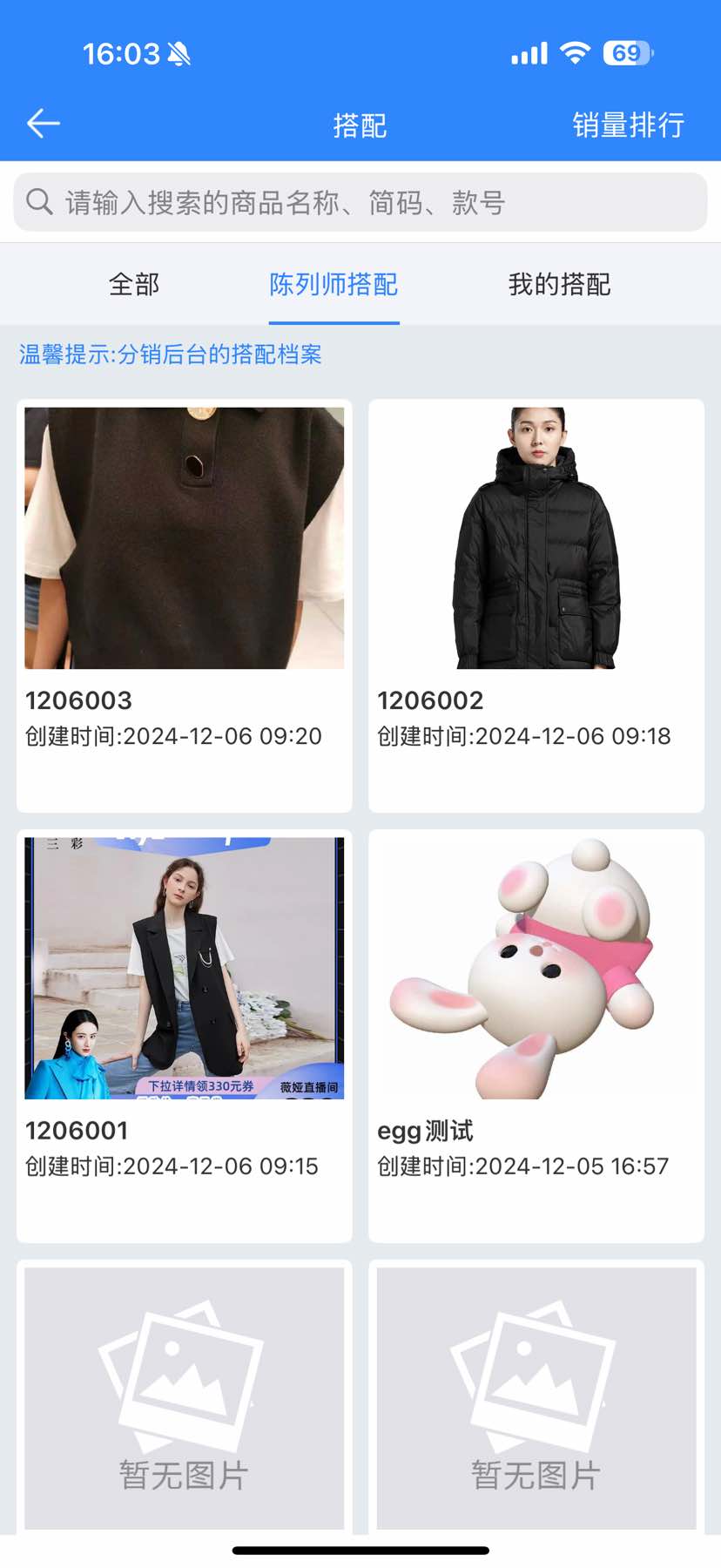721x1568 pixels.
Task: Switch to the 我的搭配 tab
Action: pos(559,284)
